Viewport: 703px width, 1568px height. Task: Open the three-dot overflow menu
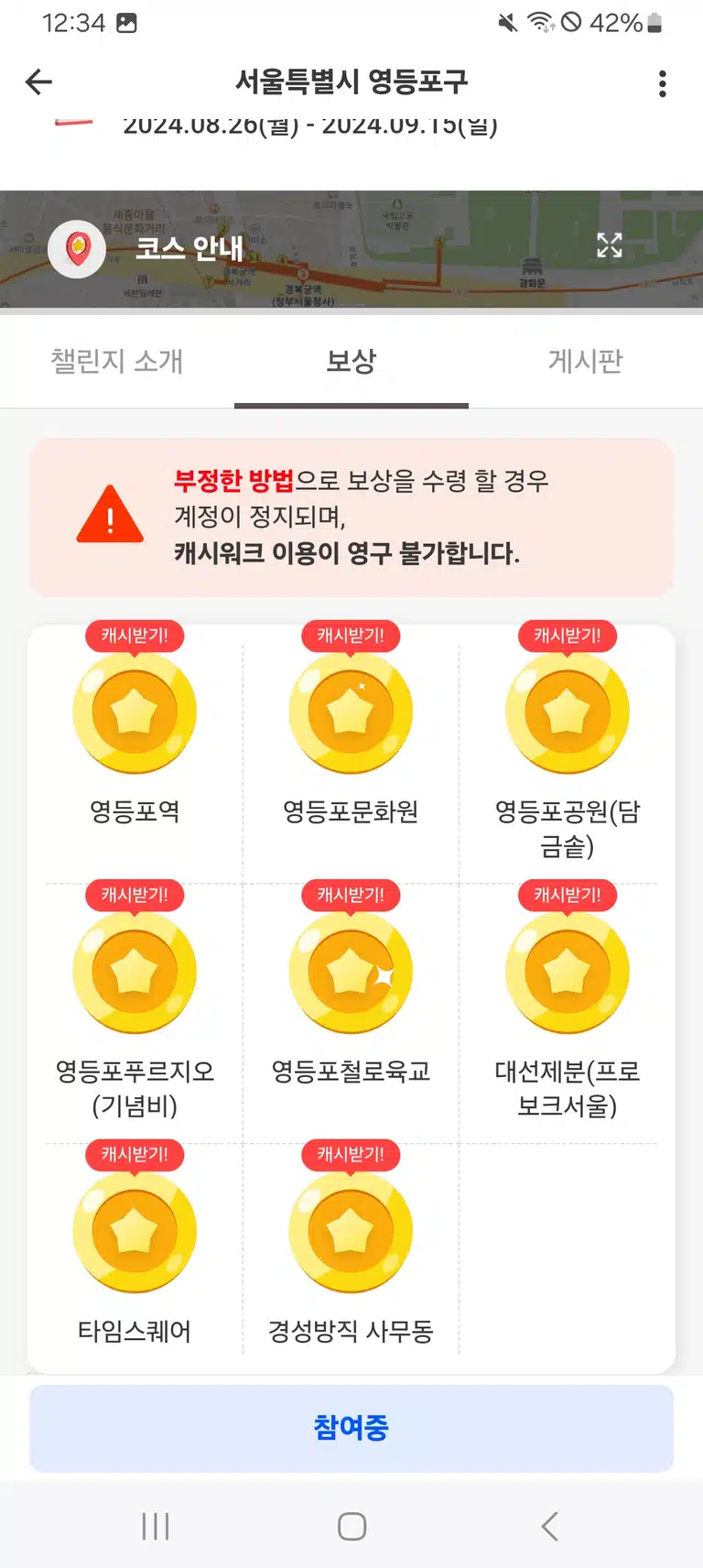tap(663, 83)
